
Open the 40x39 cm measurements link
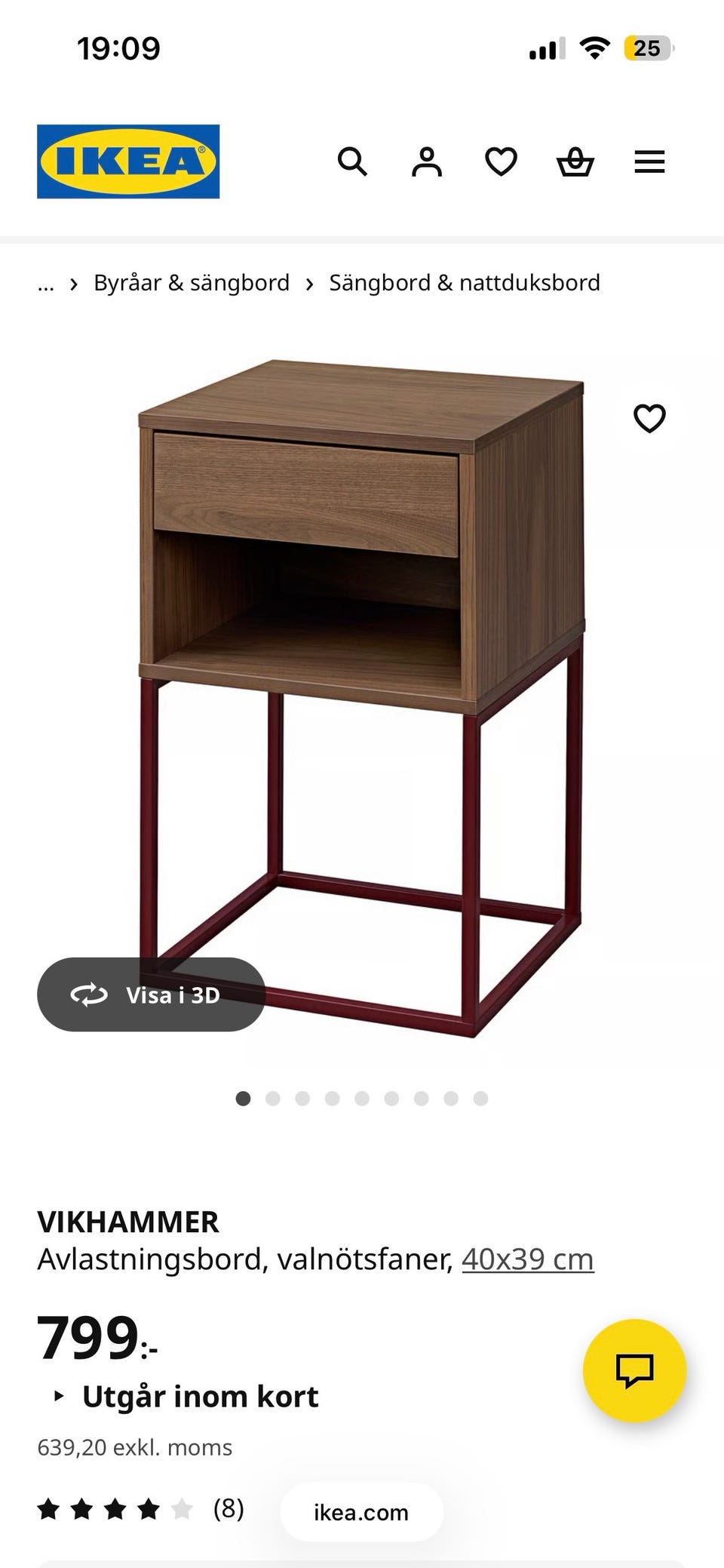[528, 1259]
